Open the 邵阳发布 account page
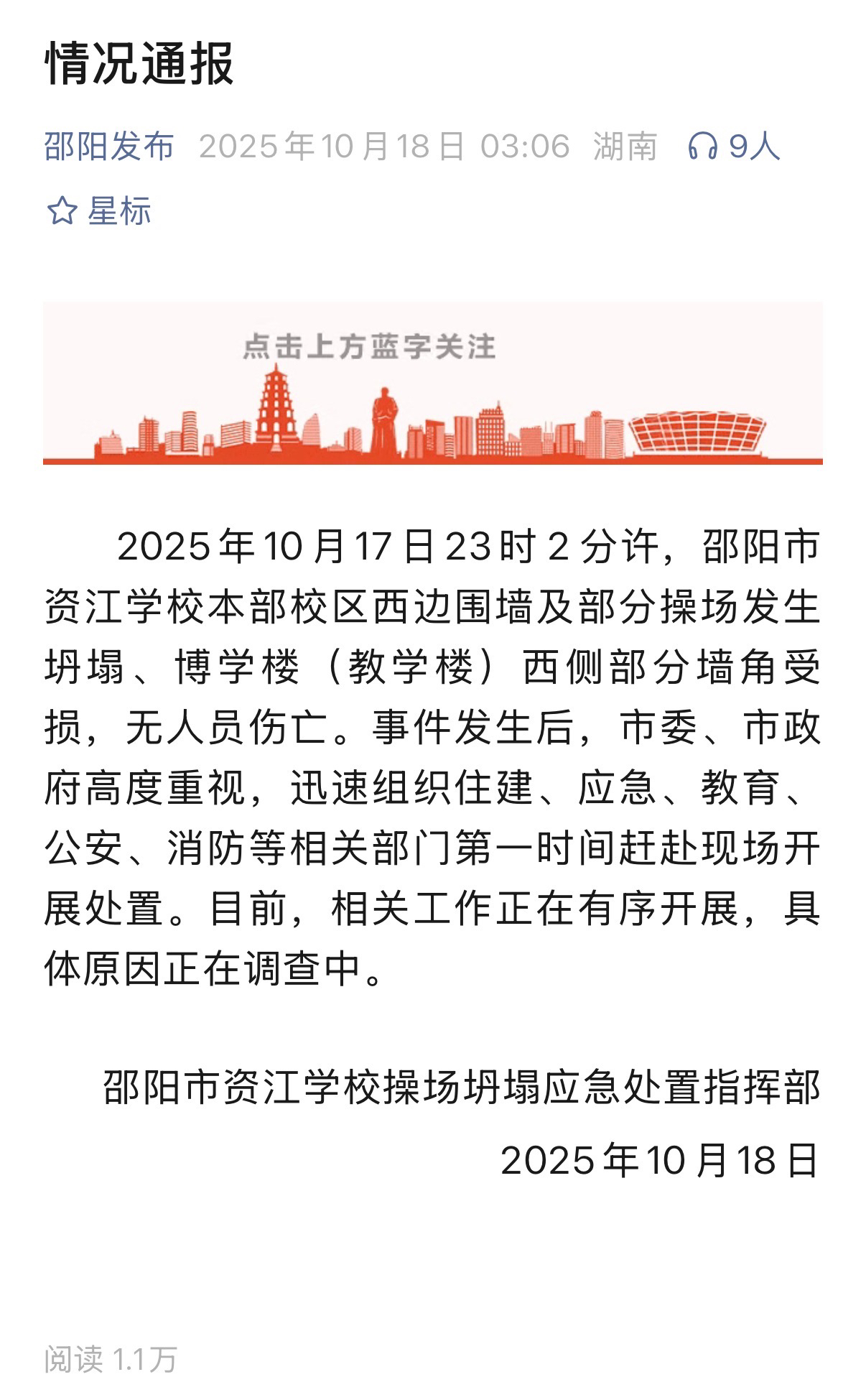Viewport: 866px width, 1400px height. pyautogui.click(x=109, y=147)
